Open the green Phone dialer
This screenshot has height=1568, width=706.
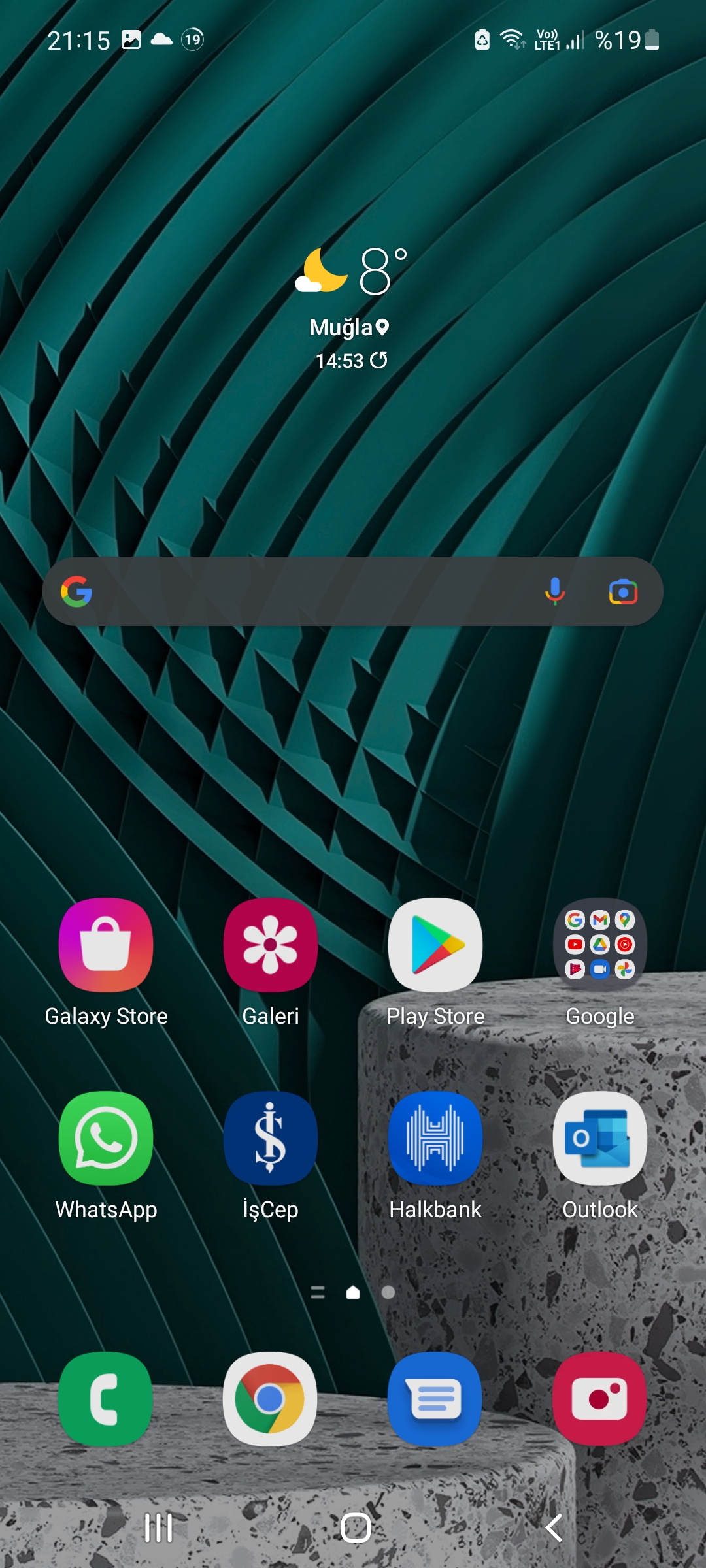106,1399
